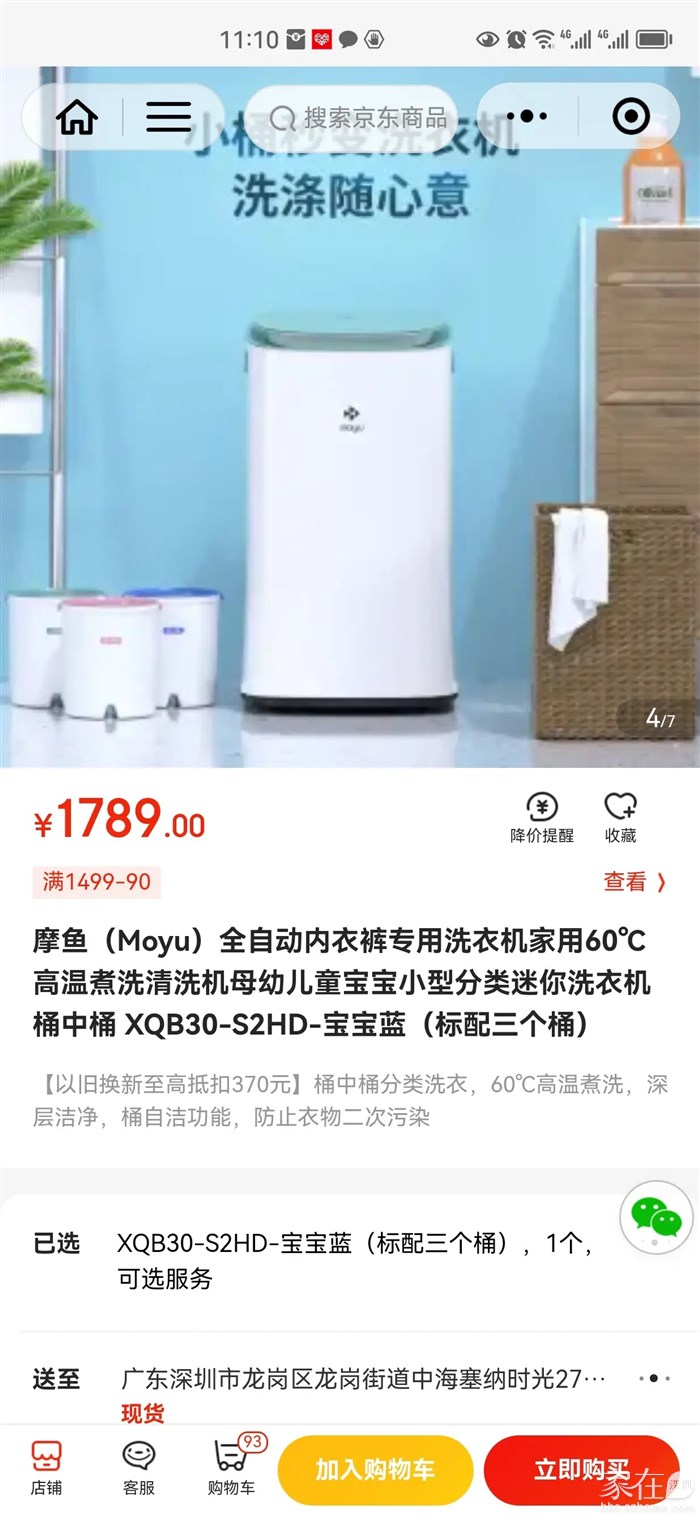
Task: Enable price drop reminder
Action: click(542, 818)
